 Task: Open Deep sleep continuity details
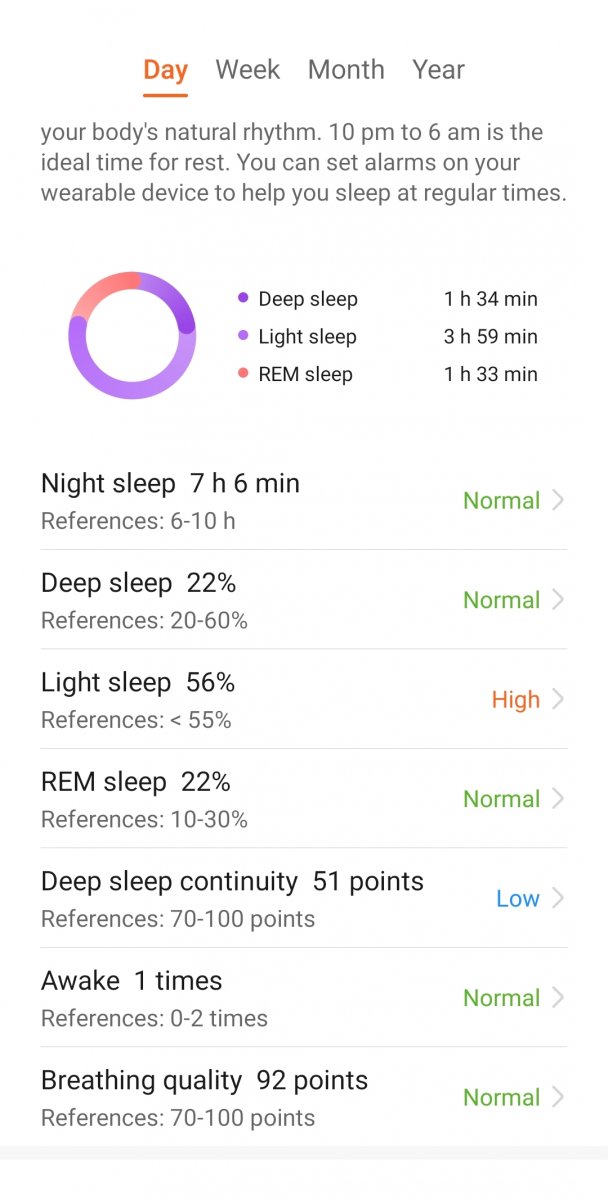(304, 898)
